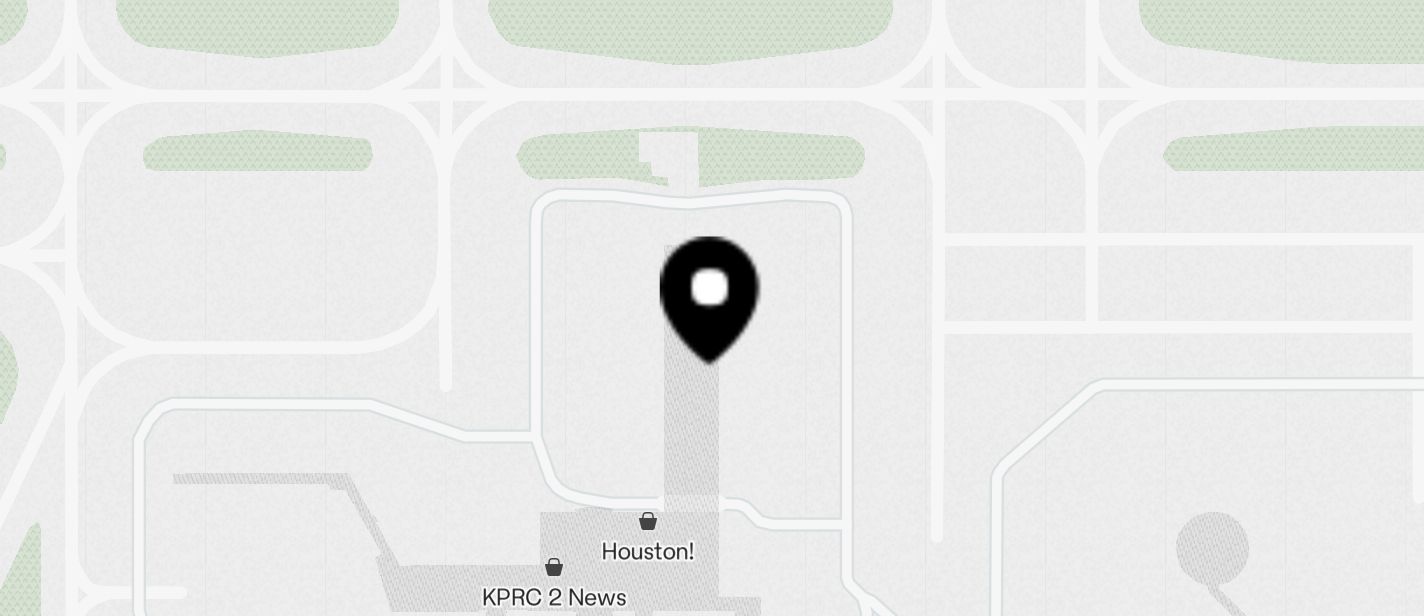Image resolution: width=1424 pixels, height=616 pixels.
Task: Open the Houston! shop marker
Action: click(x=648, y=521)
